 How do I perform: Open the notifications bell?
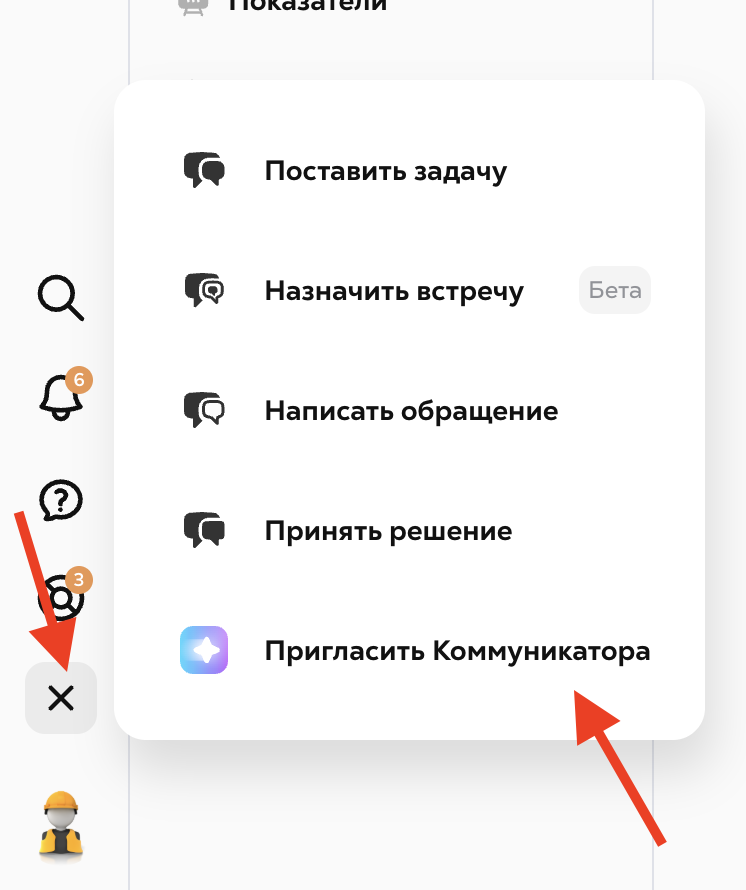pos(60,397)
